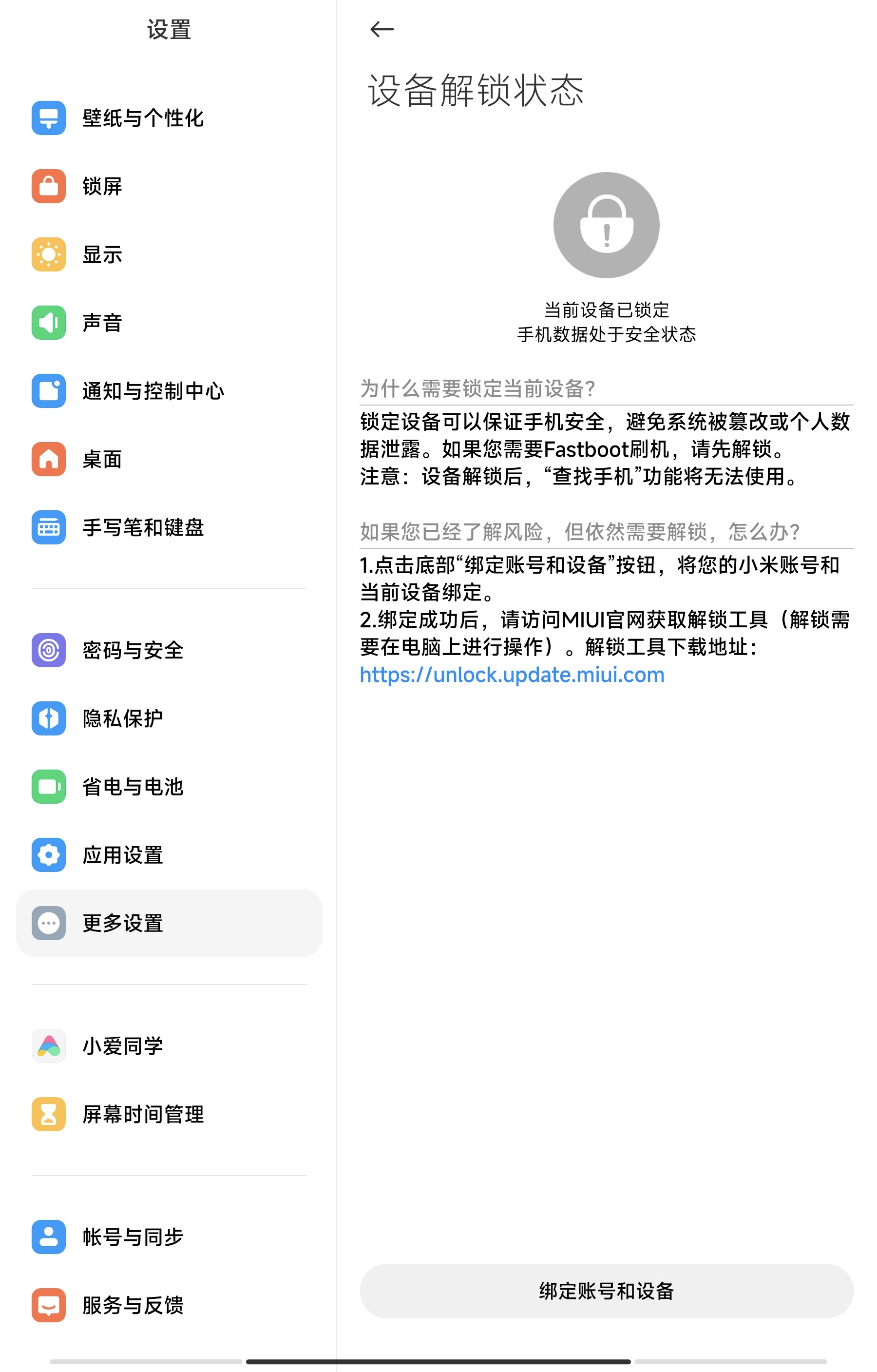
Task: Open 声音 settings
Action: [x=102, y=323]
